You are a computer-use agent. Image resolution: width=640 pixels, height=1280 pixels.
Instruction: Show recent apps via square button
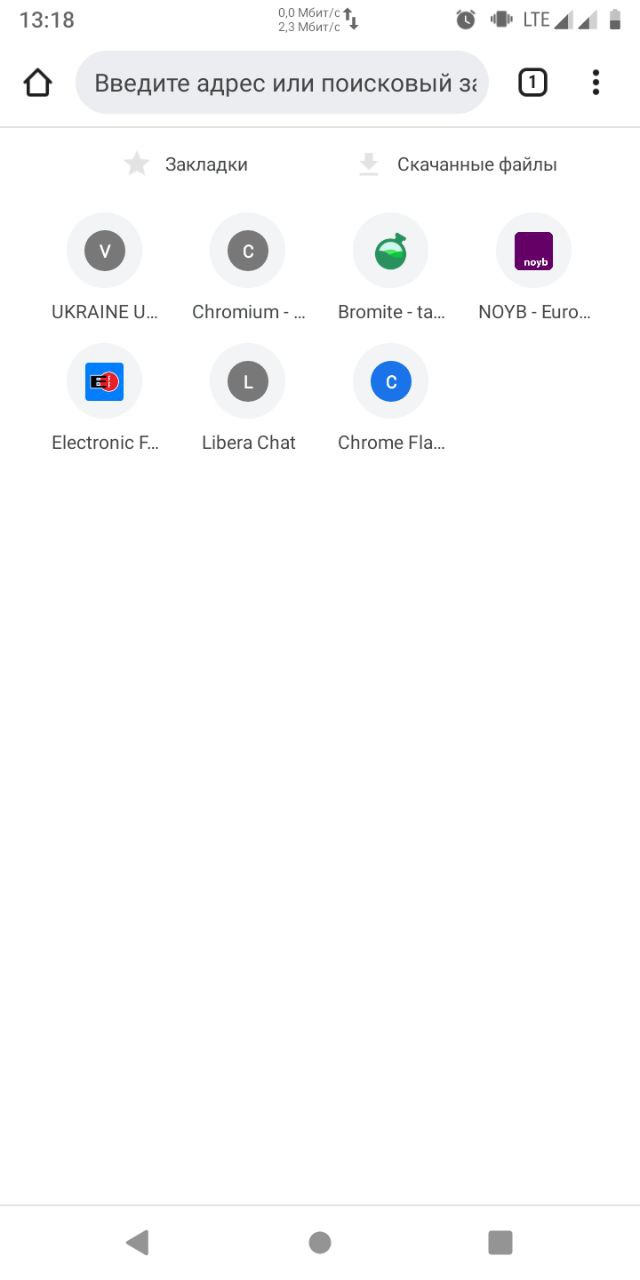coord(500,1242)
